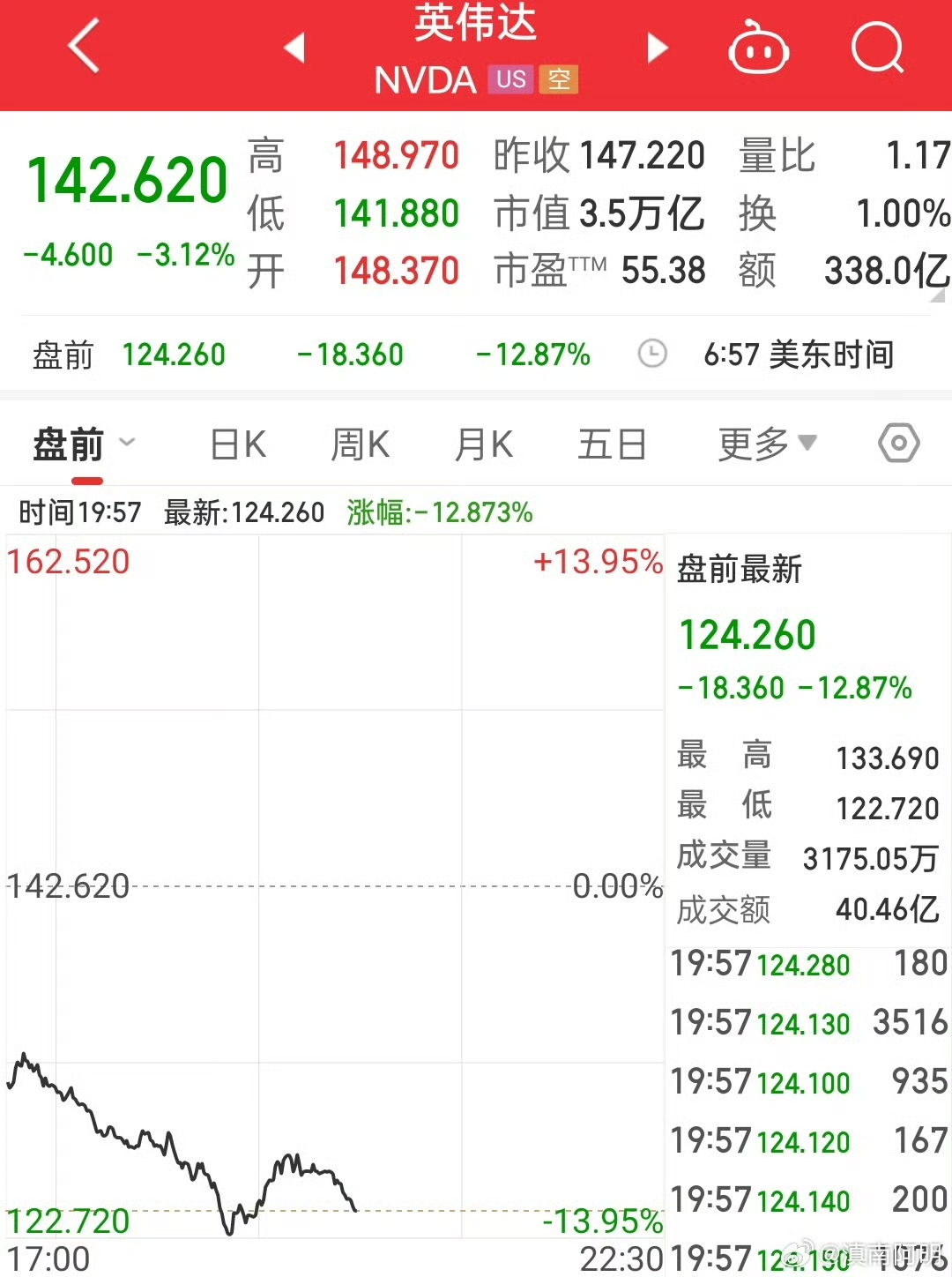The height and width of the screenshot is (1277, 952).
Task: Expand the 盘前 tab chevron
Action: [128, 444]
